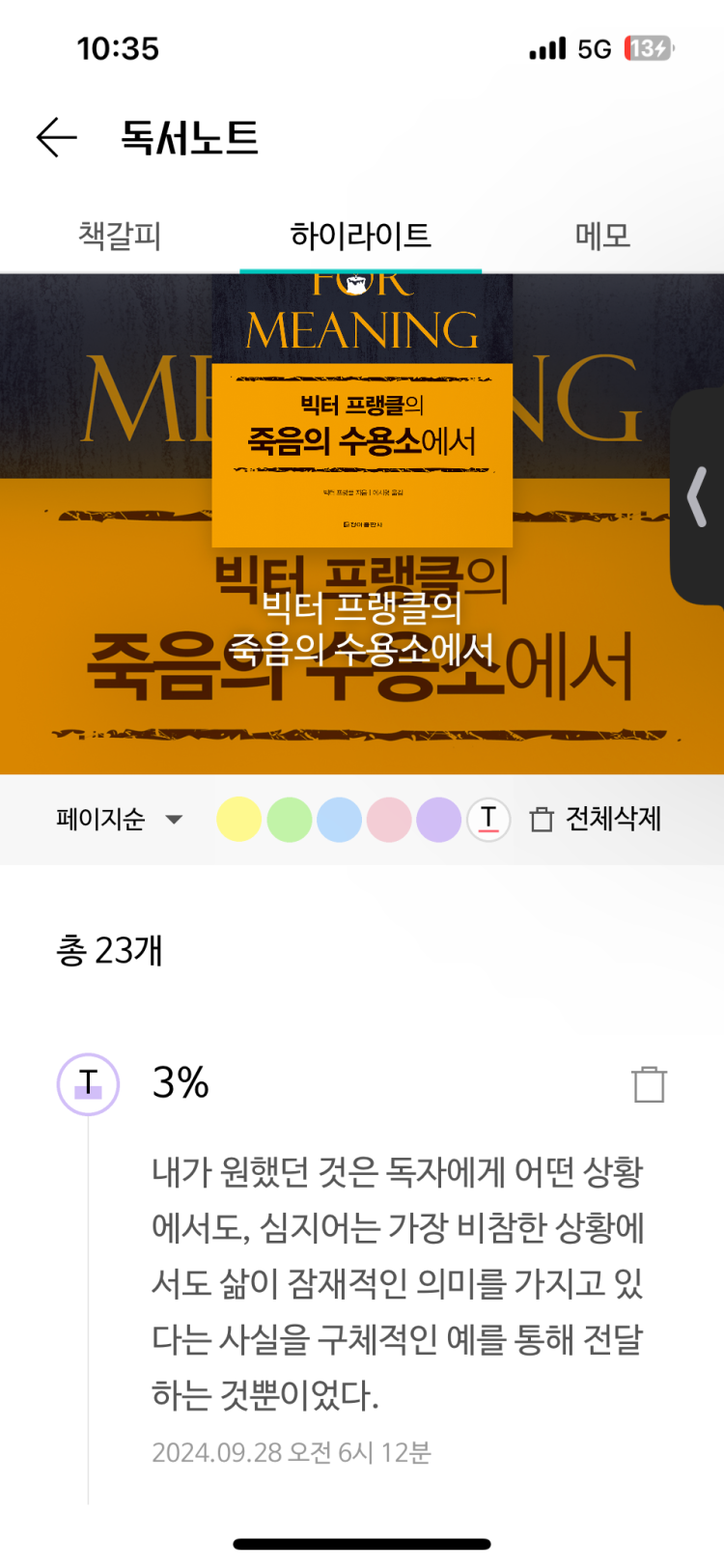Screen dimensions: 724x1568
Task: Toggle the yellow highlight color filter
Action: (239, 819)
